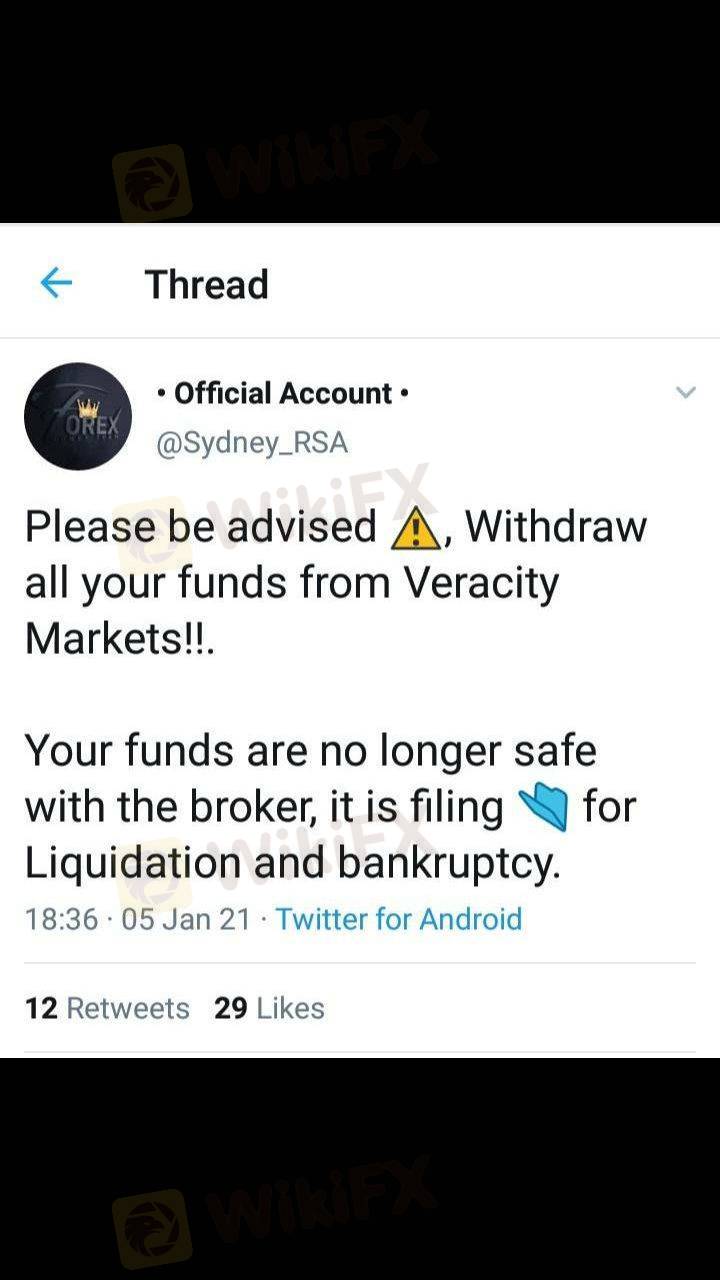
Task: Expand the tweet options chevron
Action: point(685,393)
